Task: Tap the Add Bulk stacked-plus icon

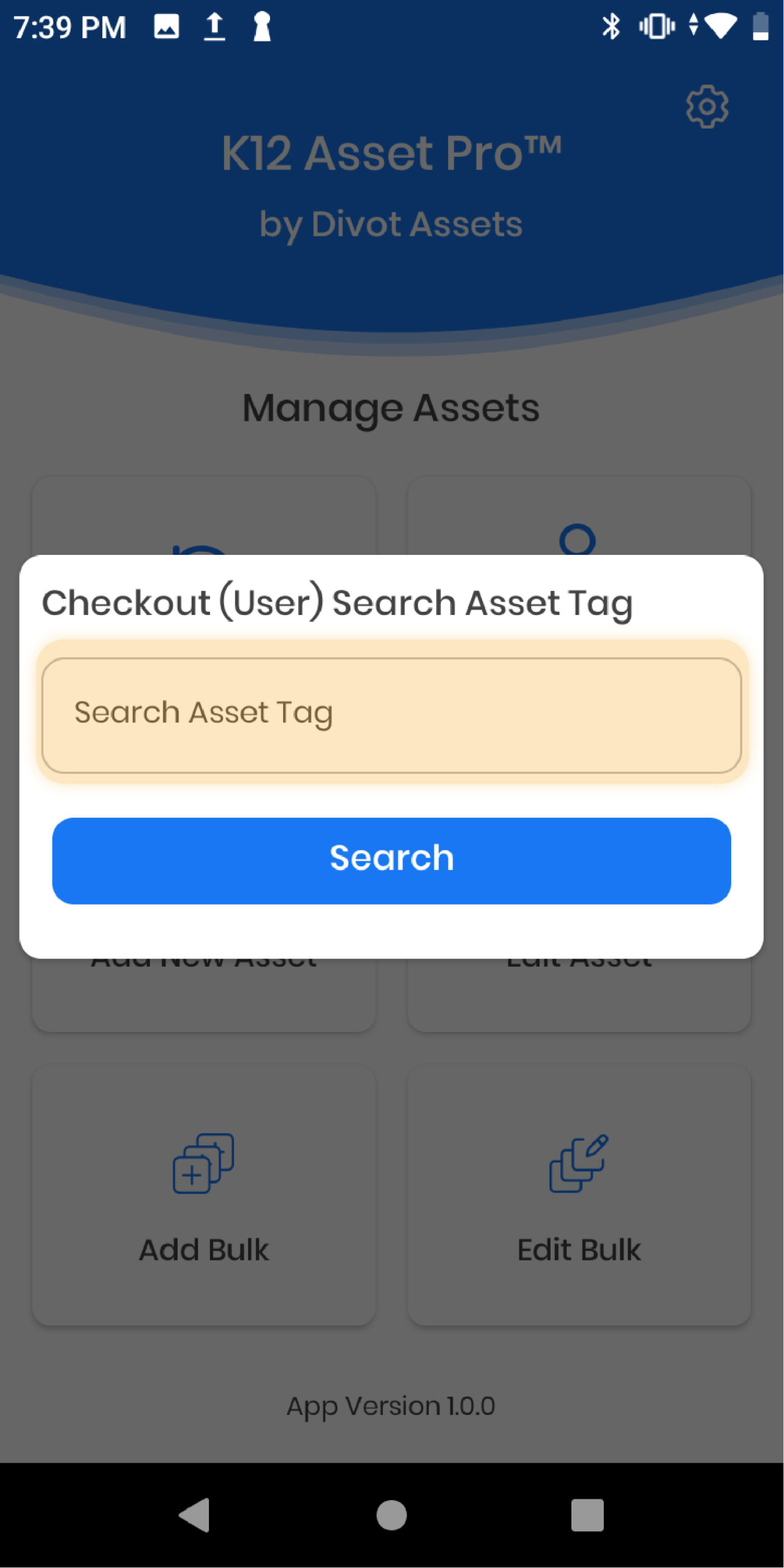Action: click(x=203, y=1164)
